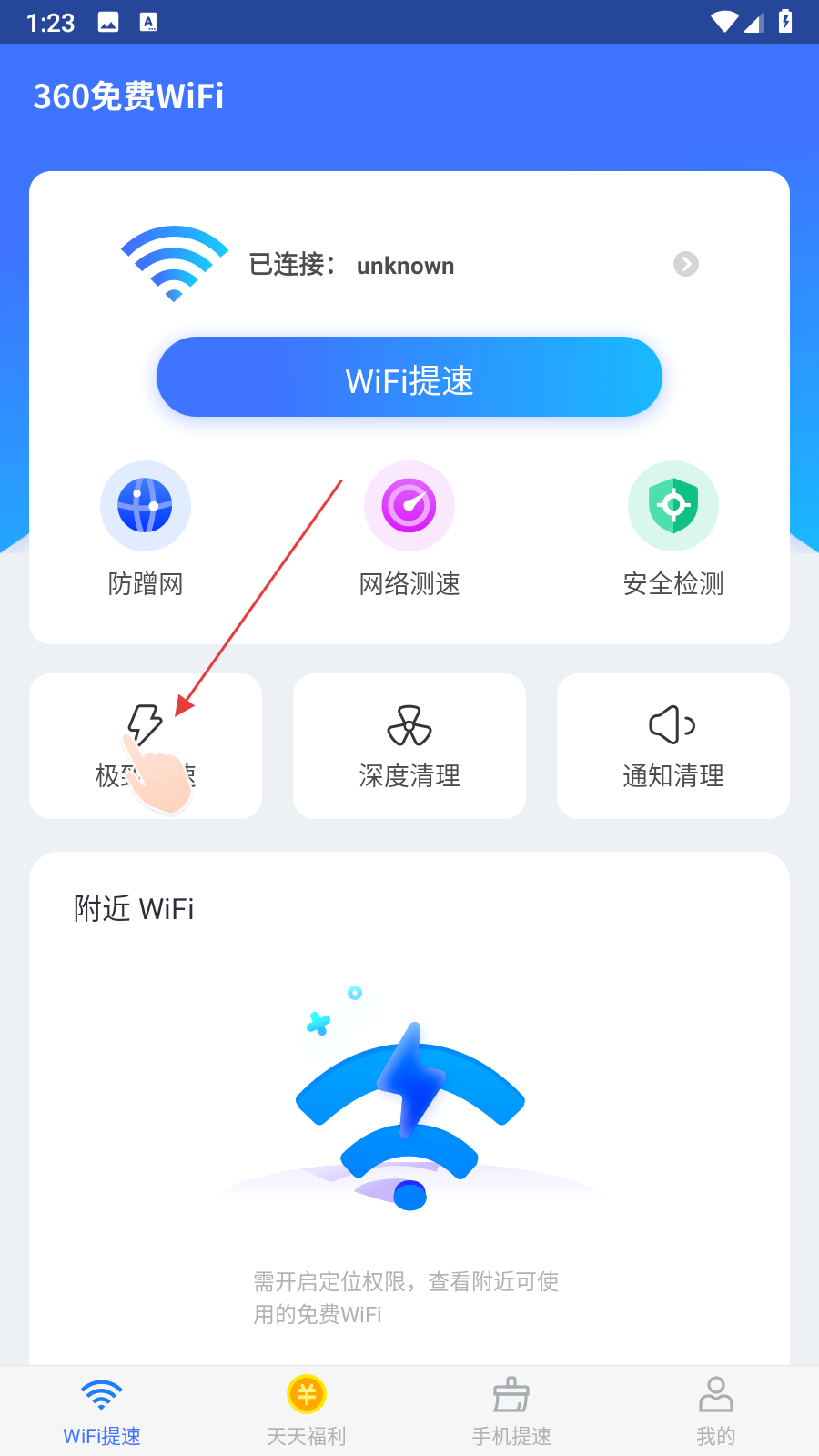Open 通知清理 notification cleaner card

[673, 746]
